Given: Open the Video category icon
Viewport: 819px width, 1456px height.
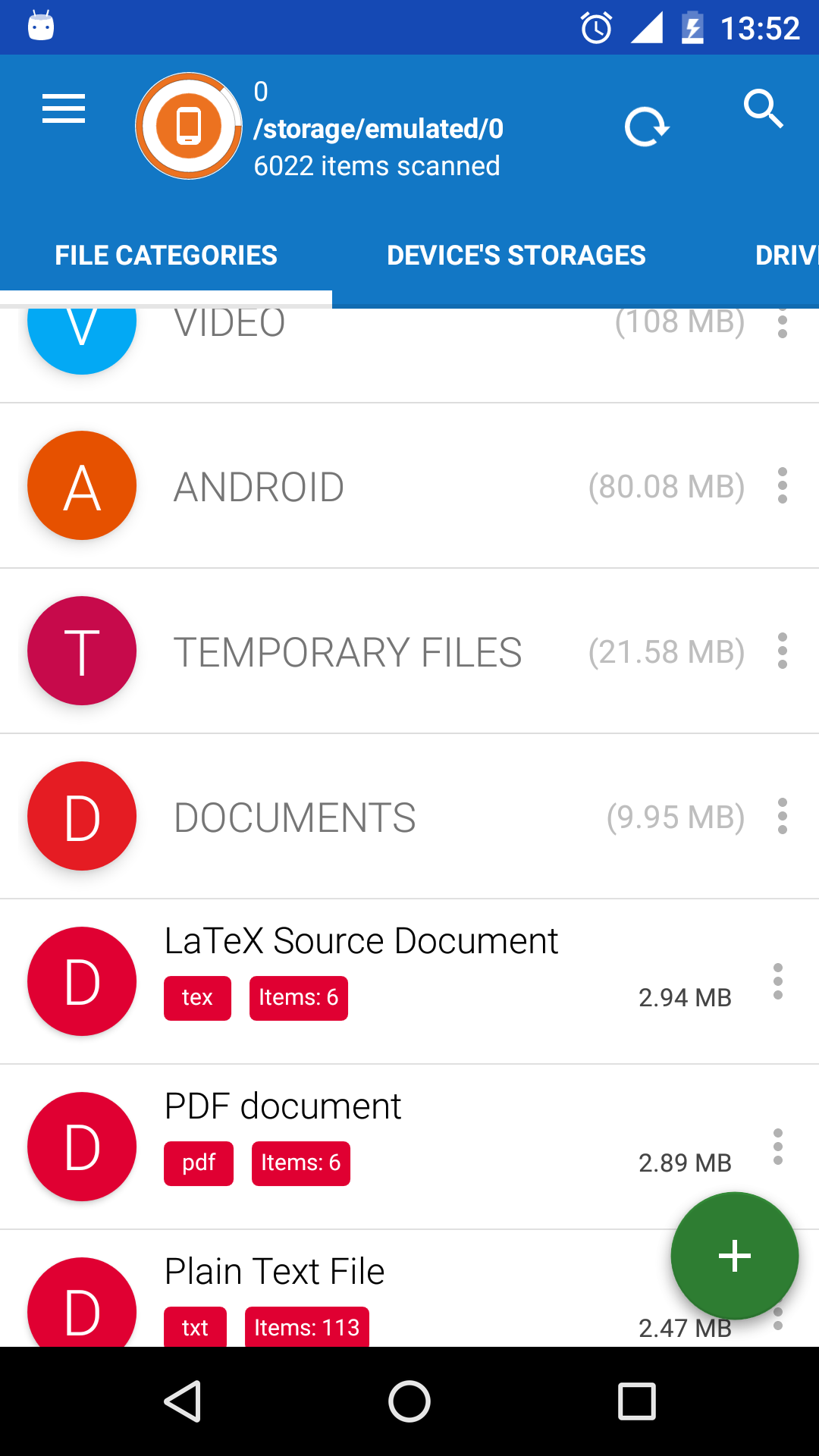Looking at the screenshot, I should click(81, 330).
